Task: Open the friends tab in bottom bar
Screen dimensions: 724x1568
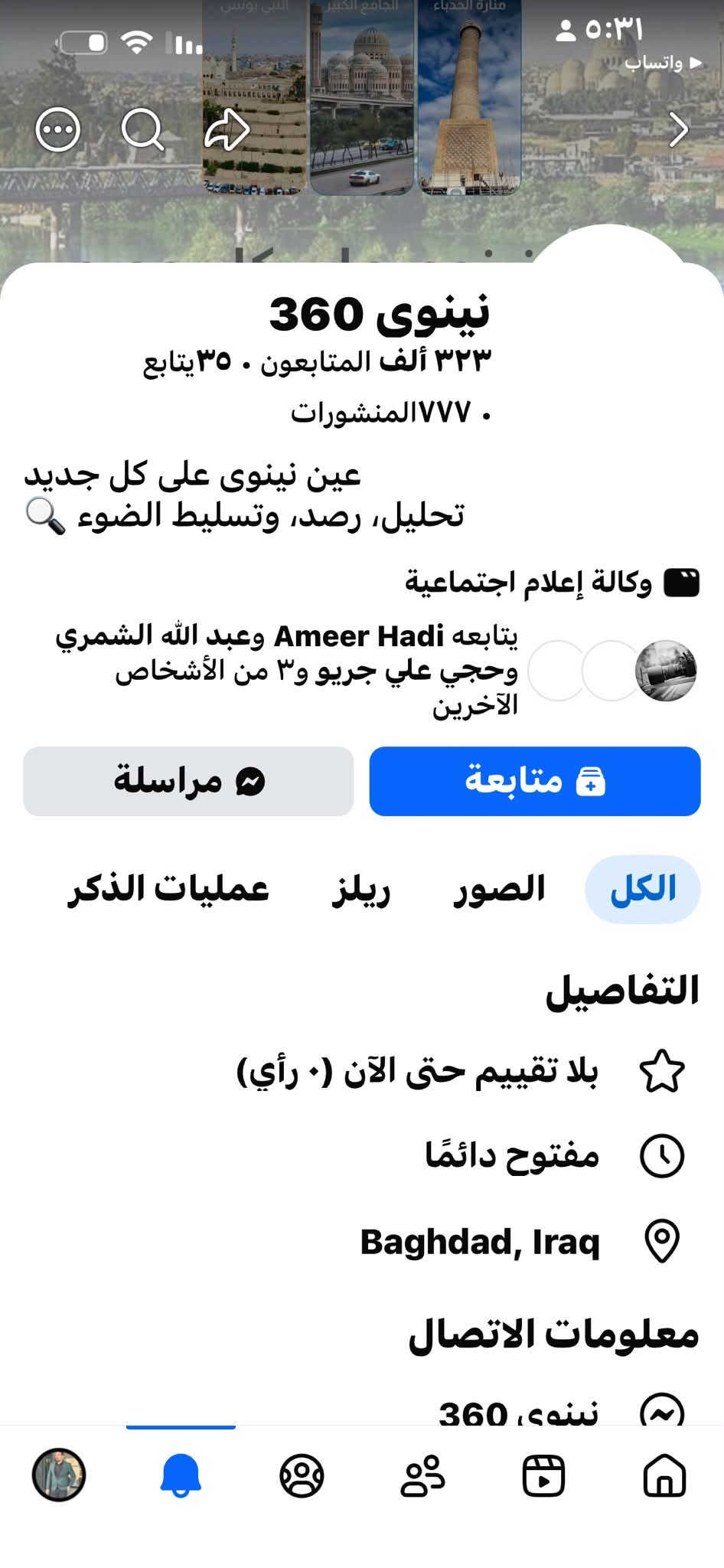Action: (422, 1475)
